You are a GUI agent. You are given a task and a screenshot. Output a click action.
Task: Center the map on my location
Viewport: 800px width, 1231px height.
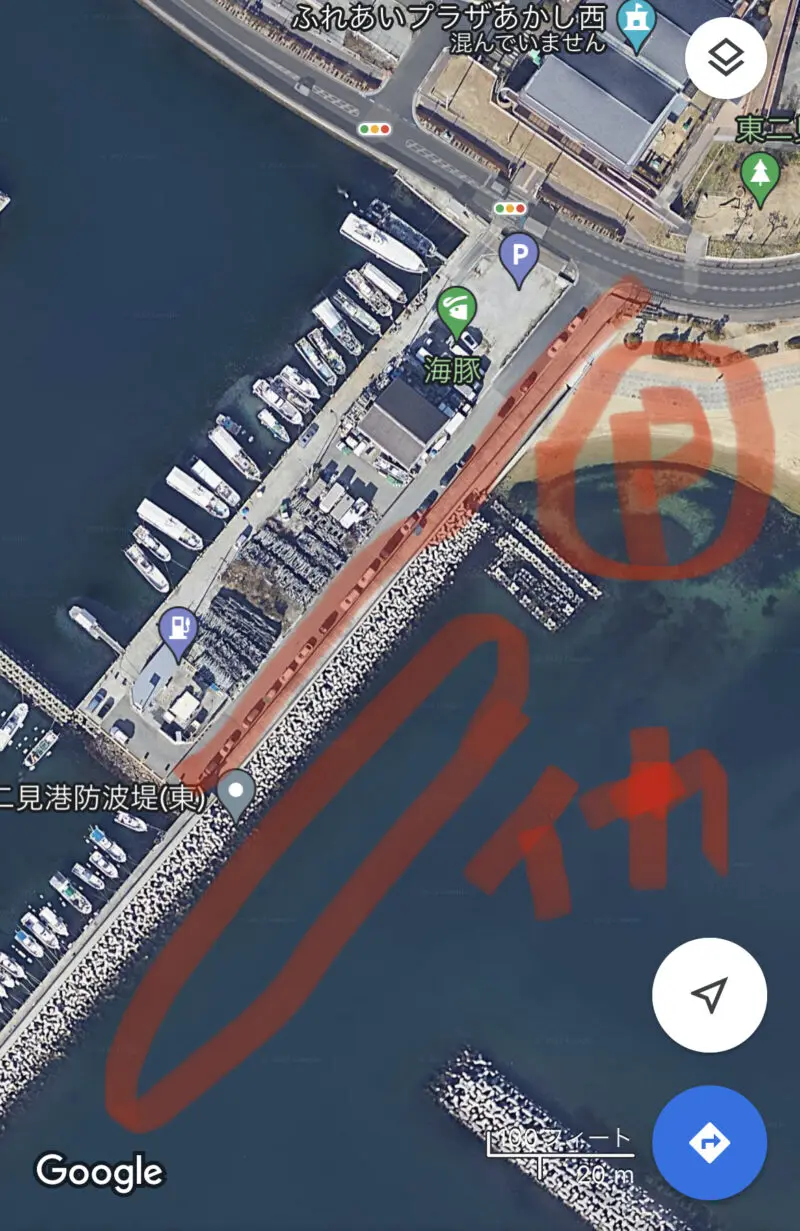[x=709, y=995]
